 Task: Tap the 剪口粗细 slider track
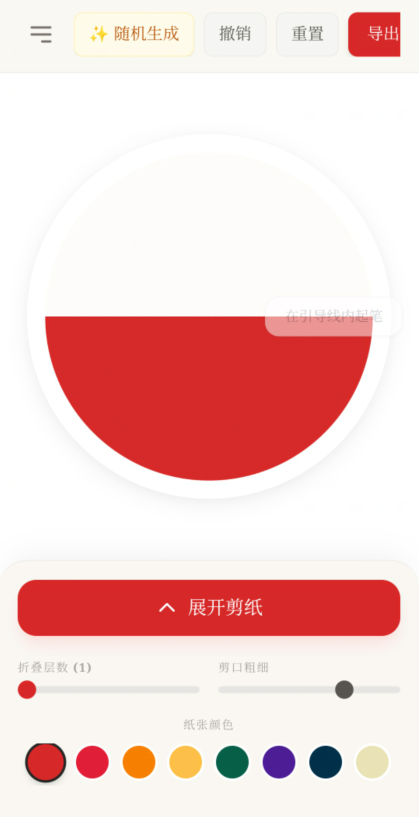point(309,689)
